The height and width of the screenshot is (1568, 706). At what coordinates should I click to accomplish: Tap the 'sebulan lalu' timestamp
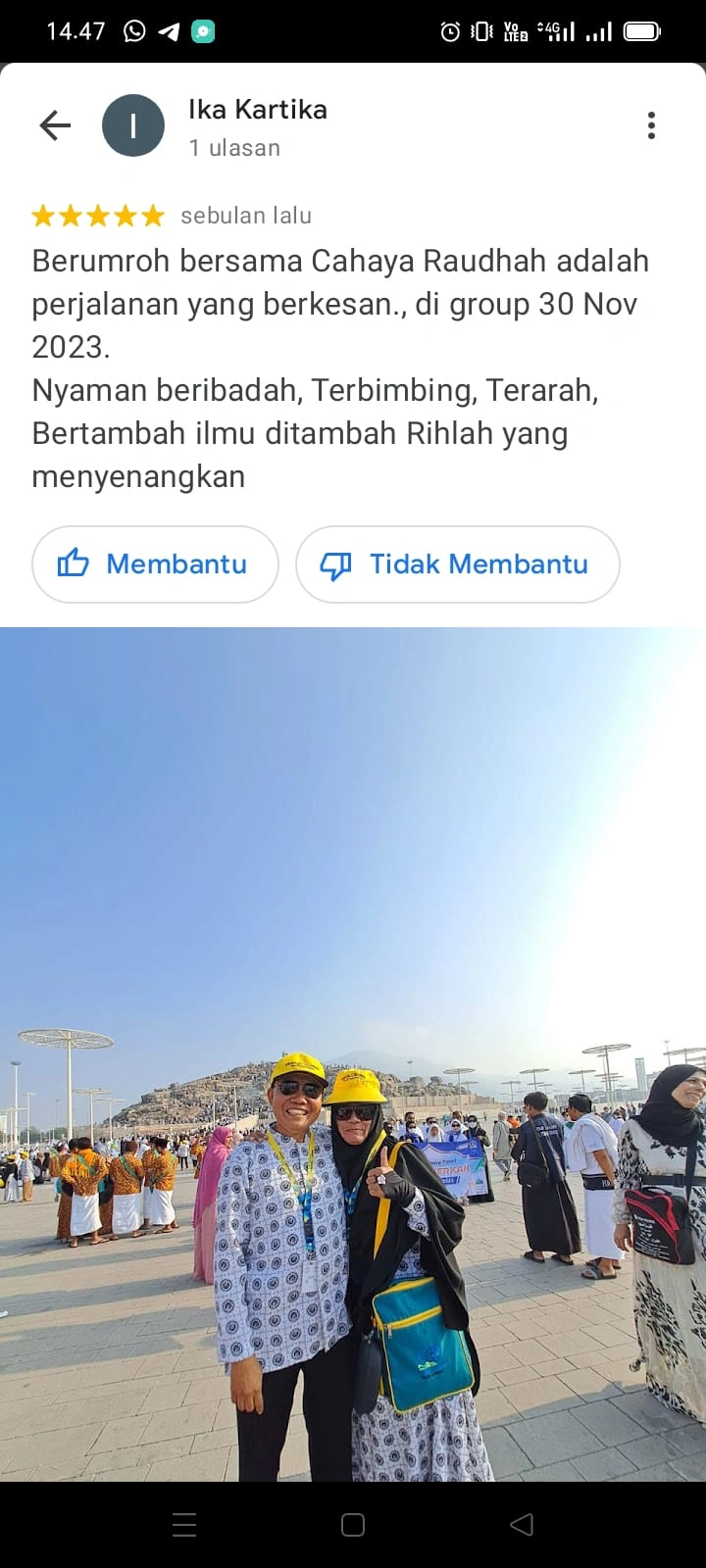click(245, 215)
